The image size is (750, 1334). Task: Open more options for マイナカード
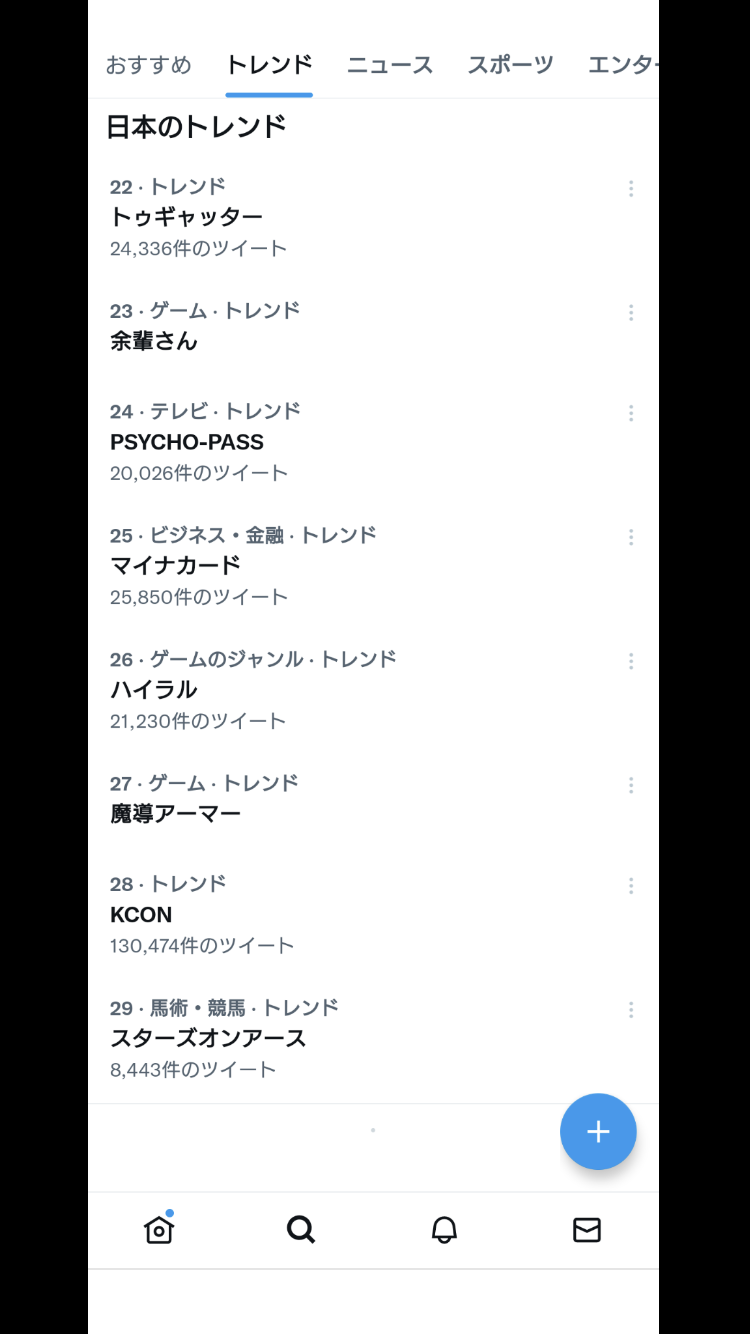coord(631,537)
